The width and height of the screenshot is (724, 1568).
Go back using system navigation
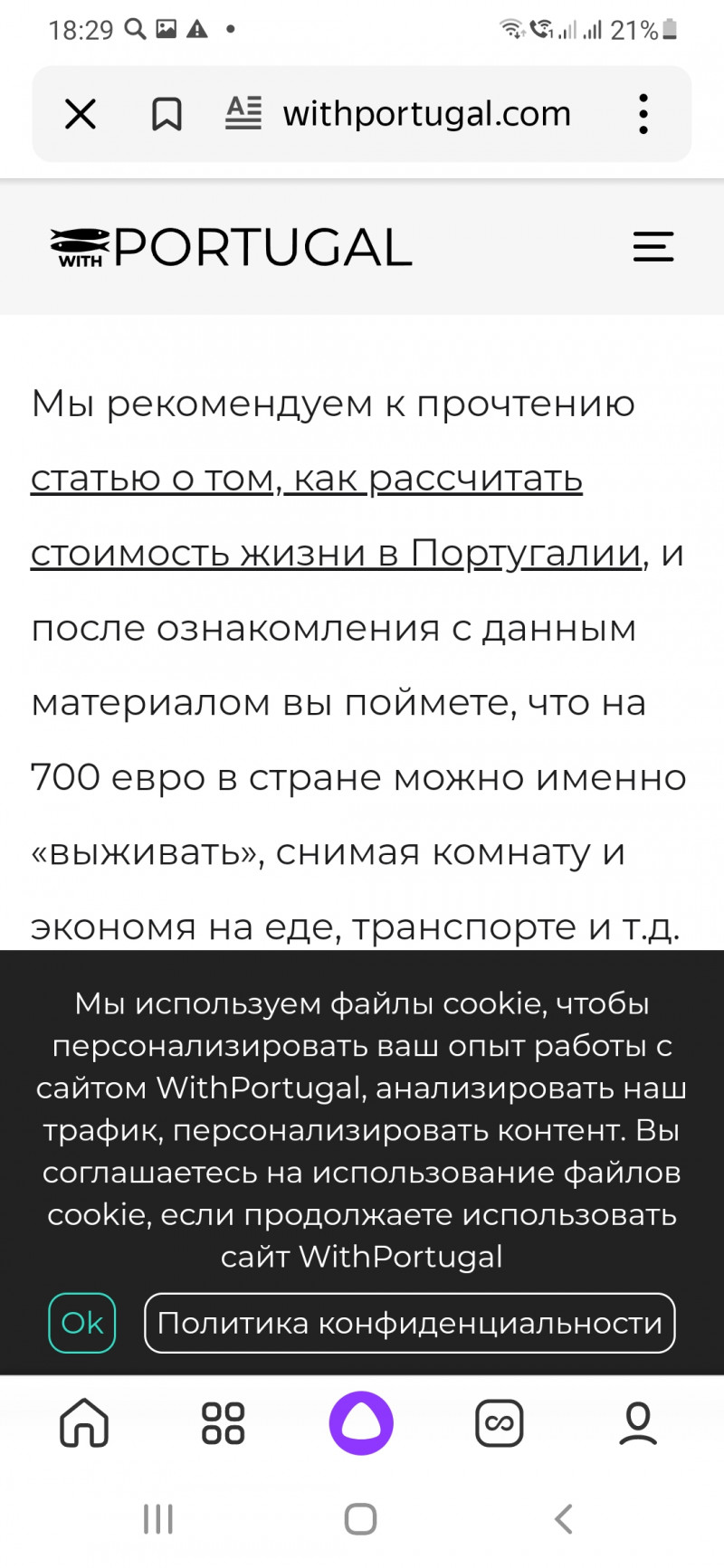click(563, 1519)
